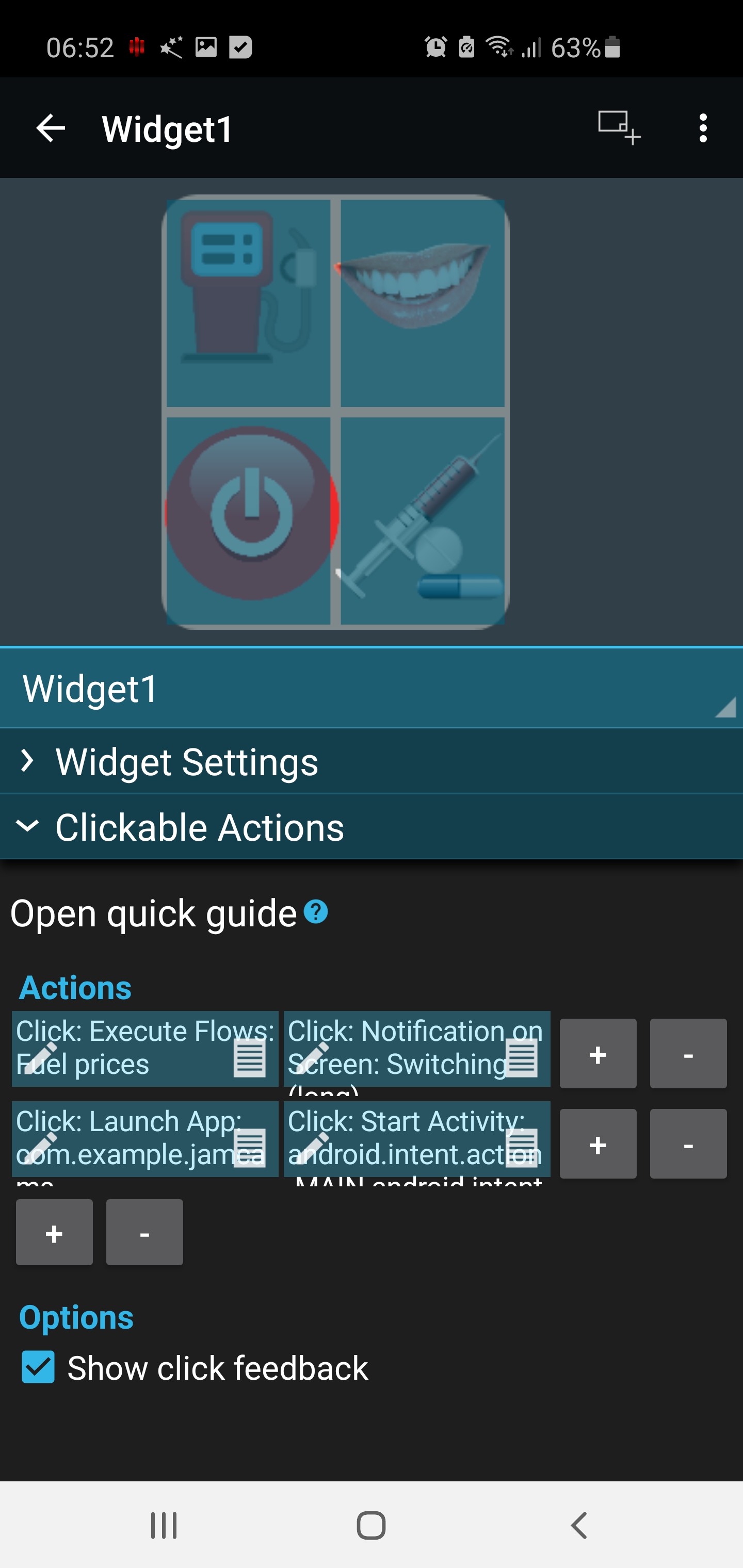This screenshot has height=1568, width=743.
Task: Tap minus button in the first action row
Action: tap(688, 1054)
